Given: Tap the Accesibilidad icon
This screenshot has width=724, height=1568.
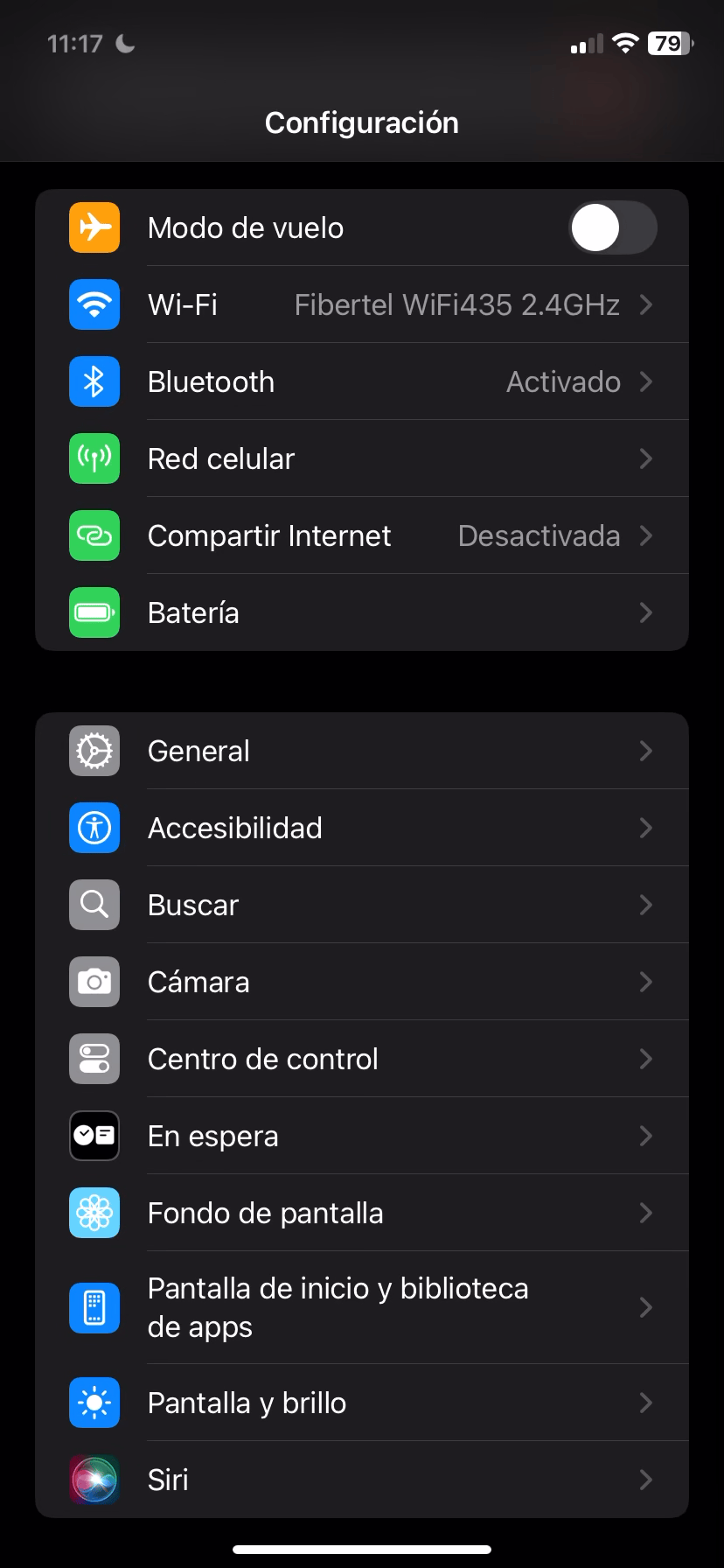Looking at the screenshot, I should coord(94,828).
